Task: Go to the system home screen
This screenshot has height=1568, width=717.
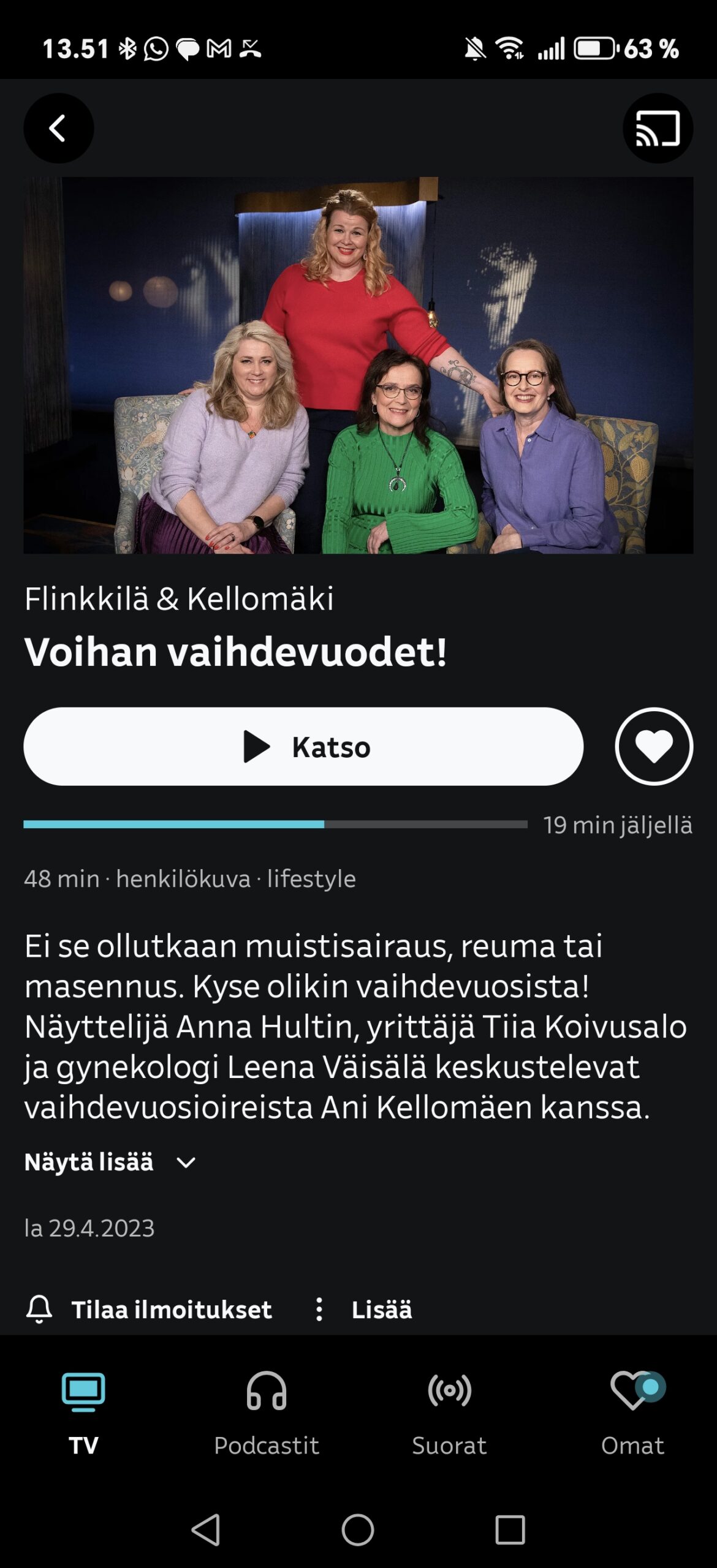Action: 358,1529
